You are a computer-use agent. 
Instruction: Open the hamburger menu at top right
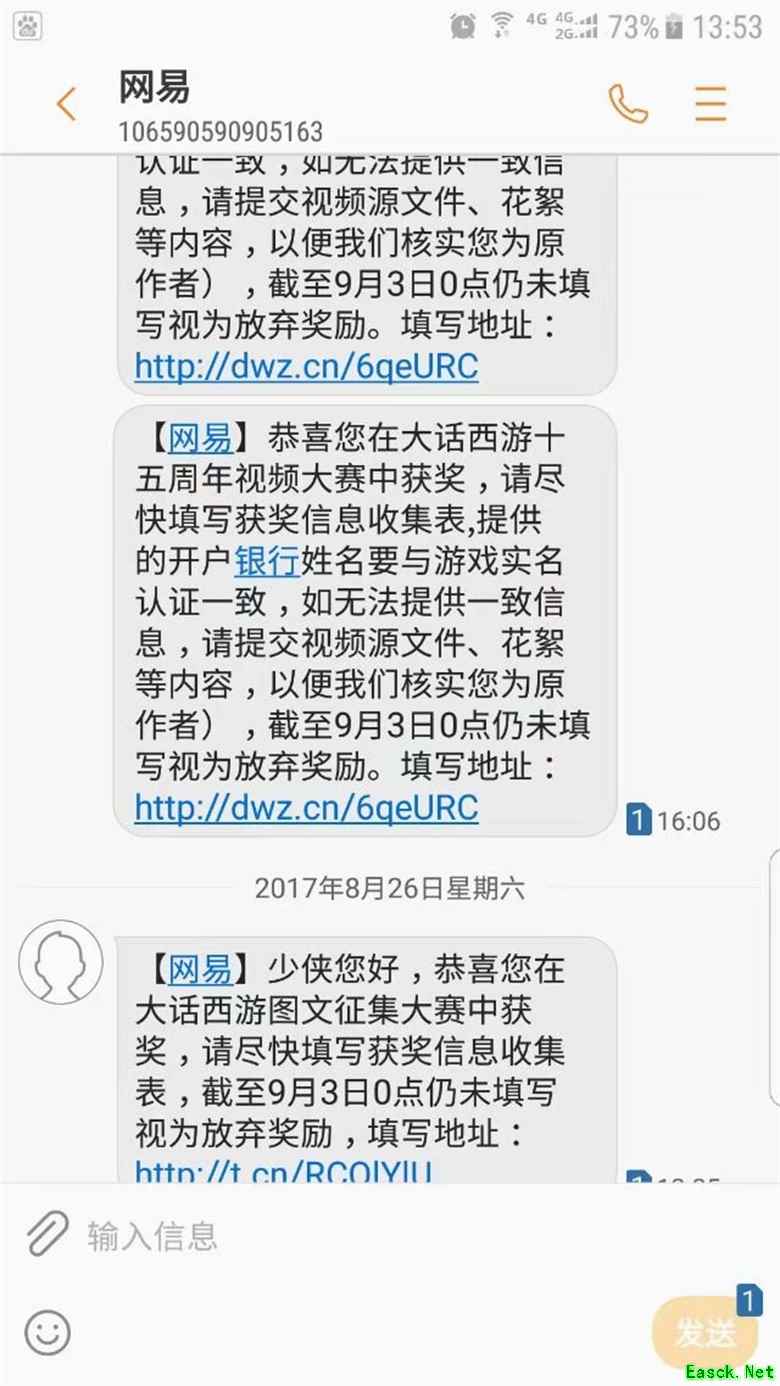711,104
